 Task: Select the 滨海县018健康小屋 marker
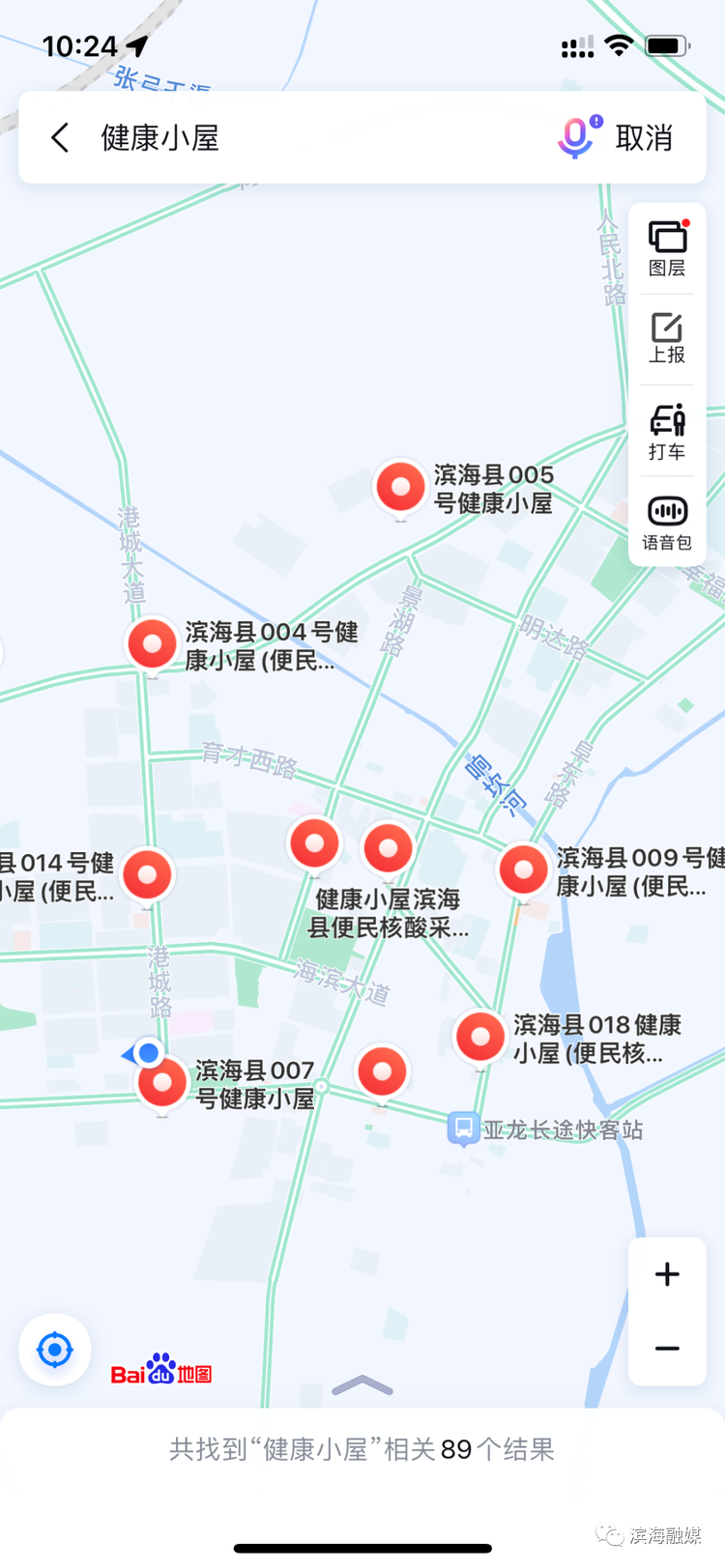(x=480, y=1036)
